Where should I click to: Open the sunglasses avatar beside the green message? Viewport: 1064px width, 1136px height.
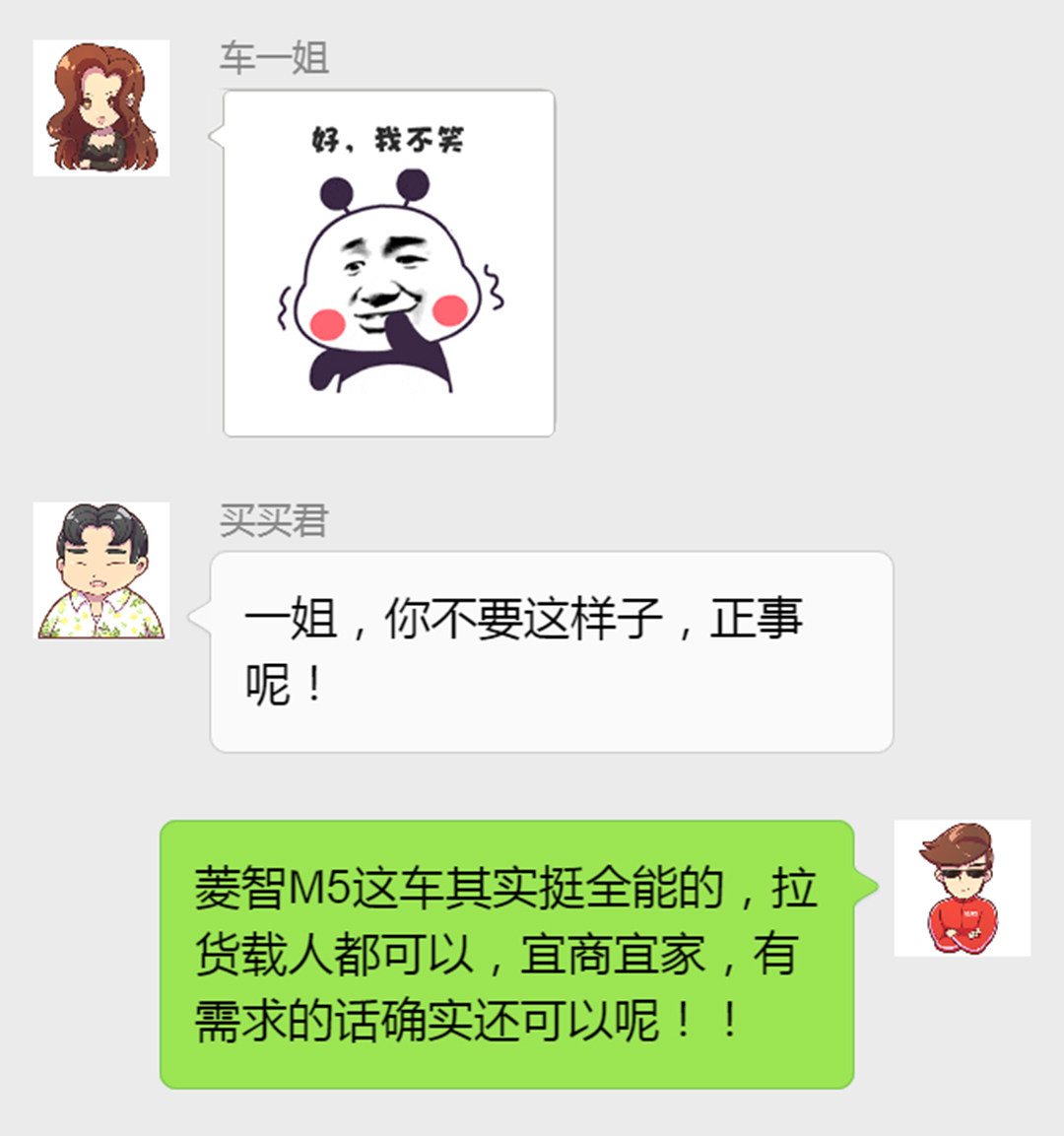(x=962, y=889)
